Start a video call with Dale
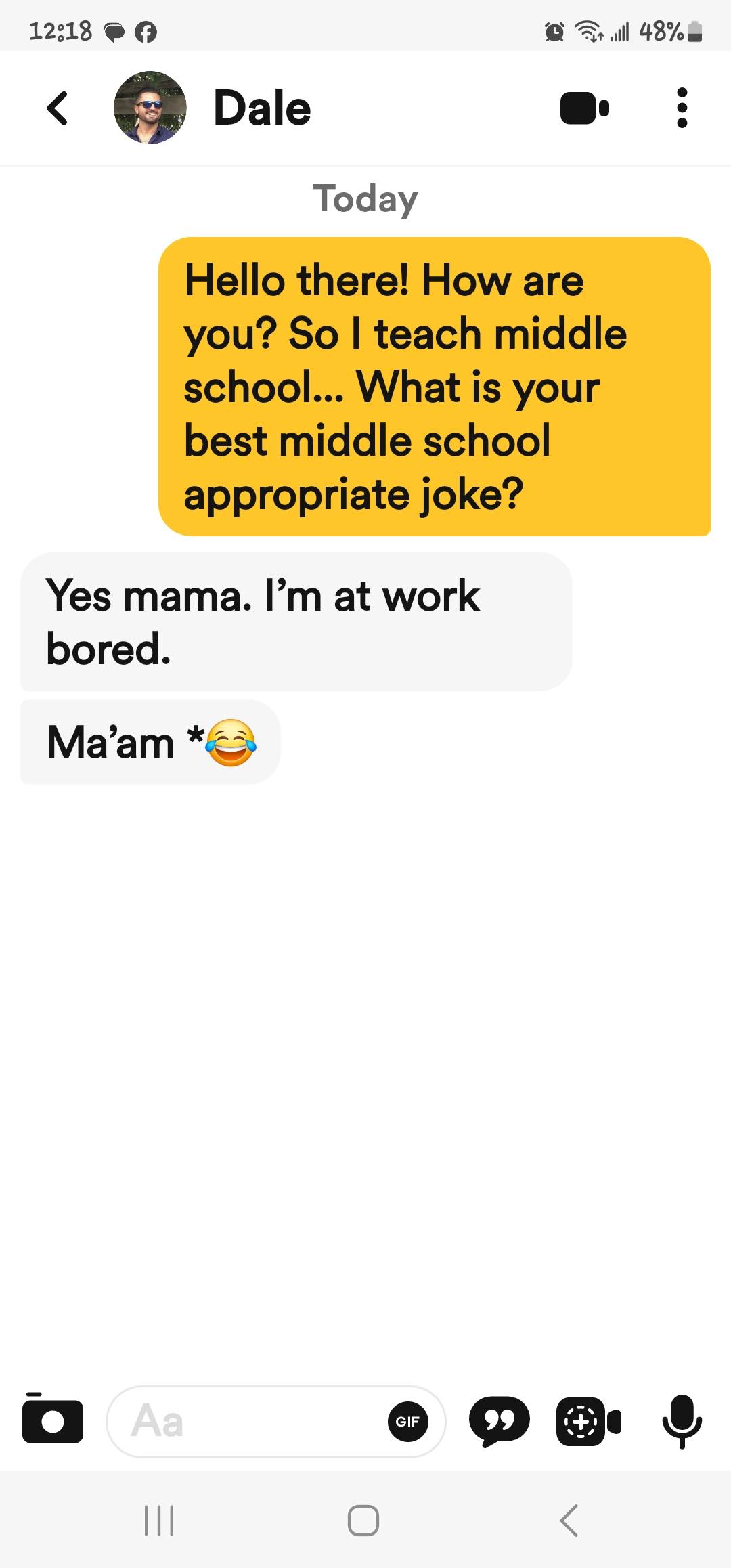The width and height of the screenshot is (731, 1568). pos(584,108)
